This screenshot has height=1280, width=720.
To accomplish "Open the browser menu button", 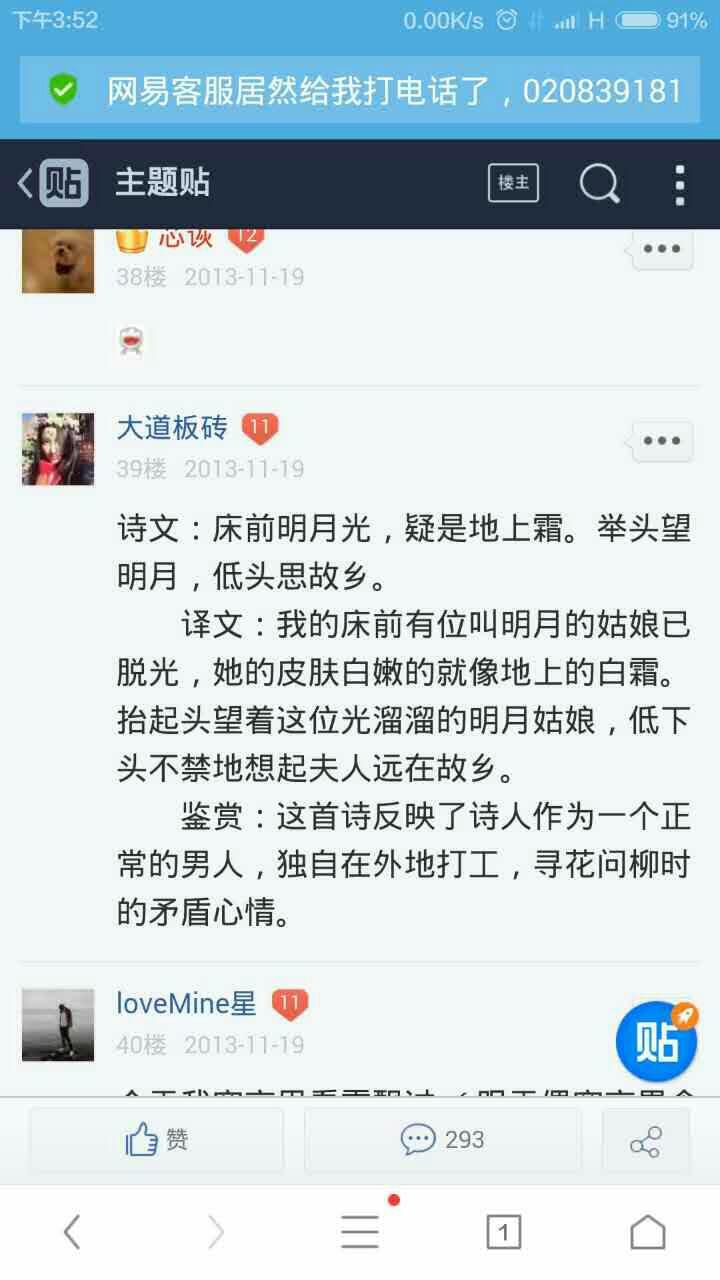I will 360,1232.
